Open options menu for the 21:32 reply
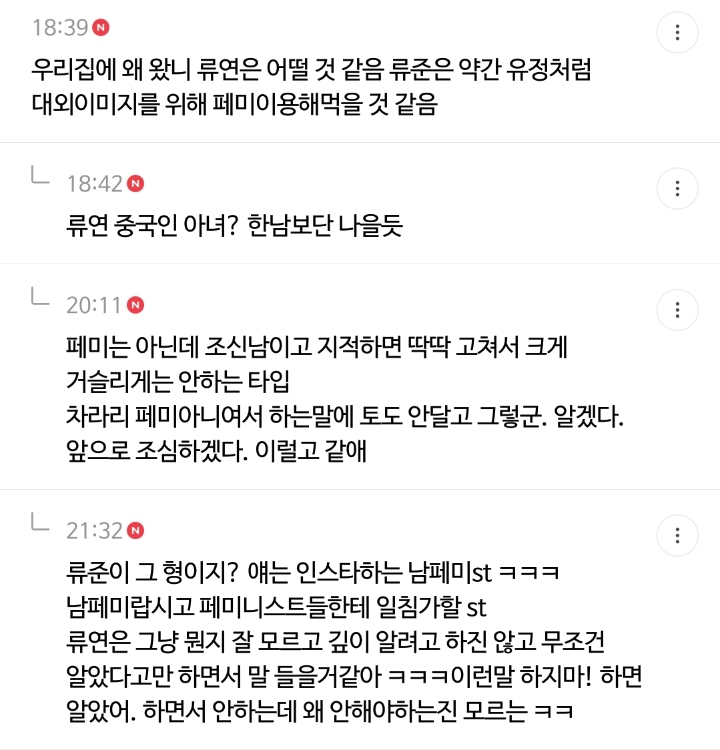The height and width of the screenshot is (750, 720). [x=677, y=535]
